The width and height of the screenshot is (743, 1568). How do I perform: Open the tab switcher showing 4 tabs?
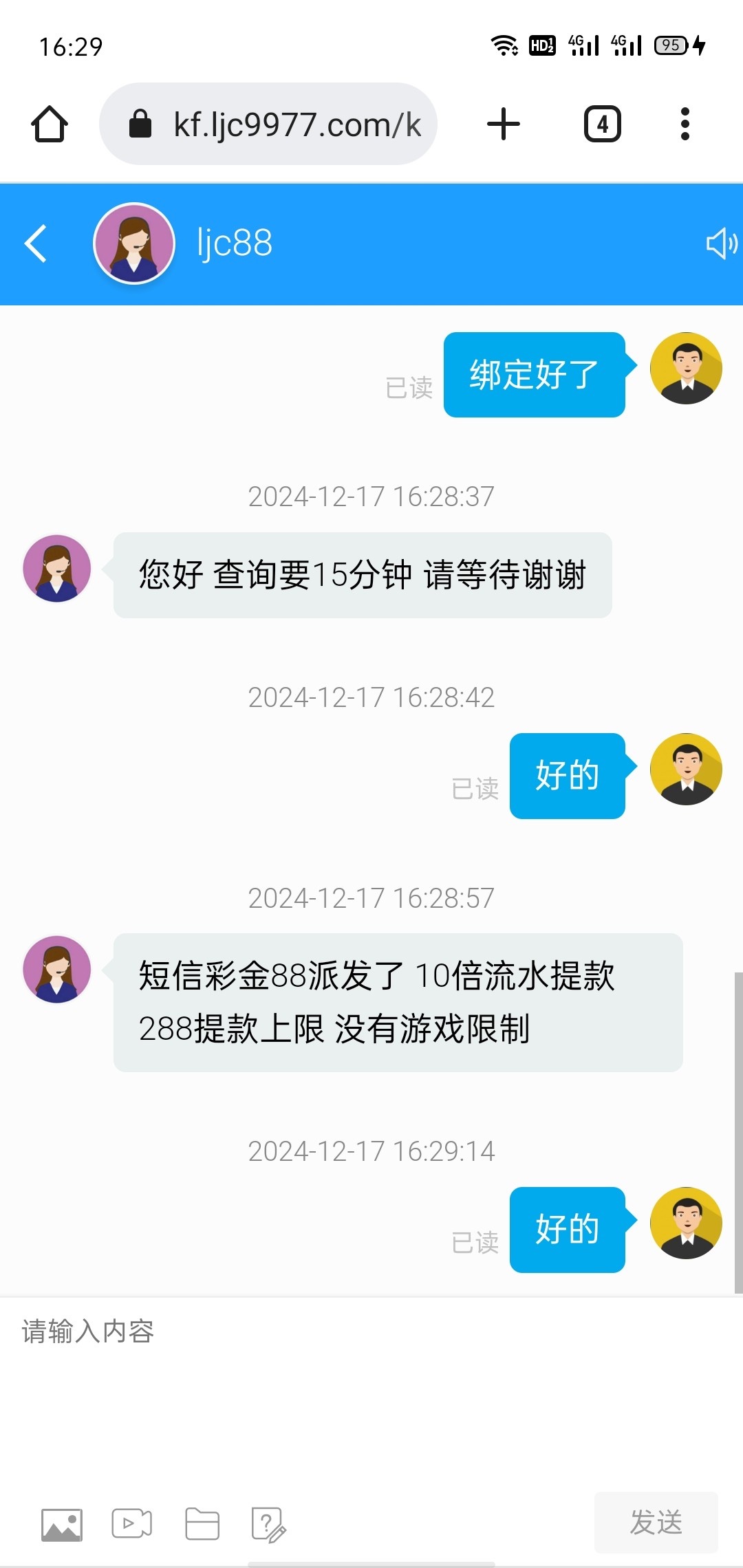(602, 124)
